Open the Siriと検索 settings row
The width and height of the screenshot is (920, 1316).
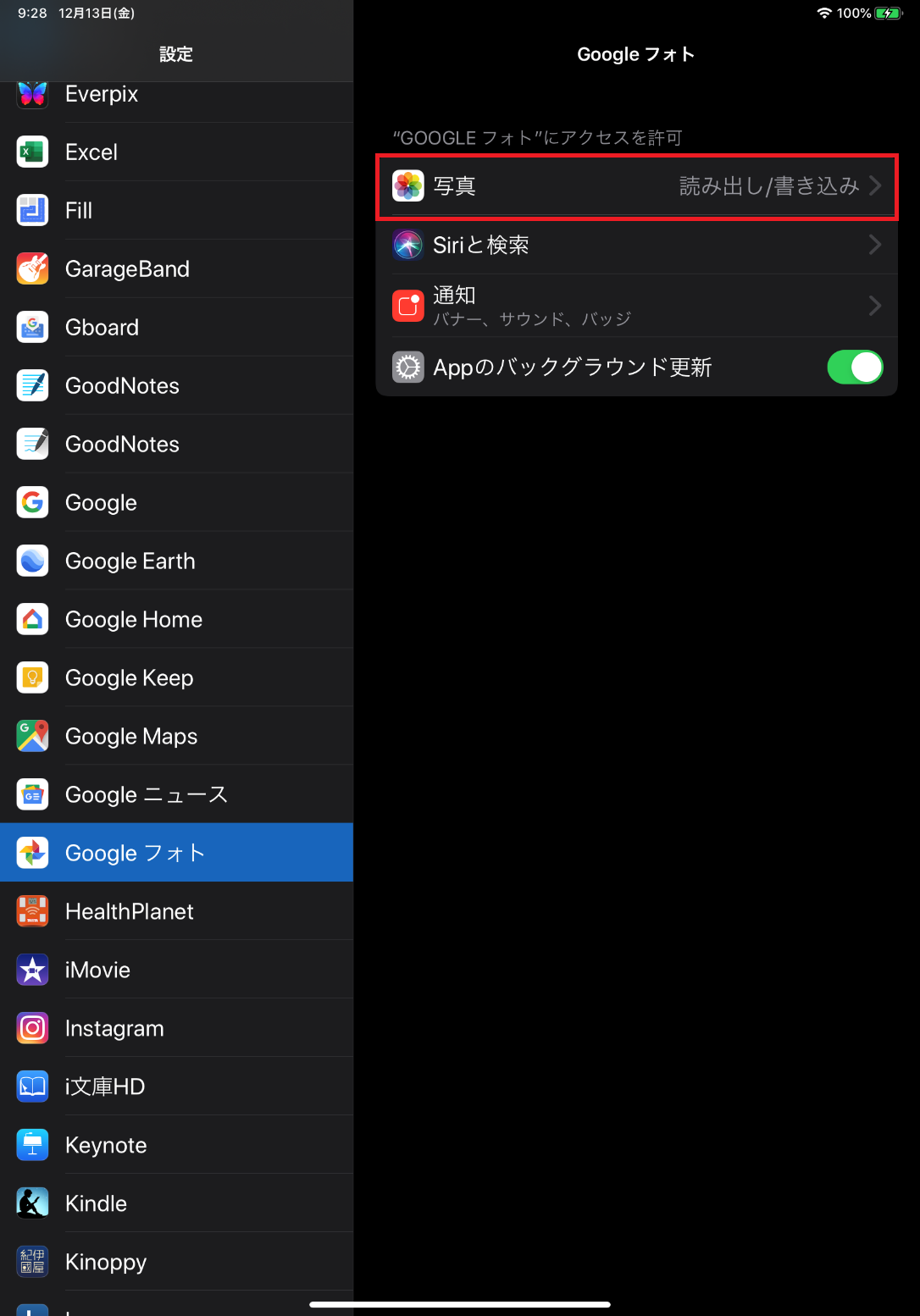(x=636, y=245)
